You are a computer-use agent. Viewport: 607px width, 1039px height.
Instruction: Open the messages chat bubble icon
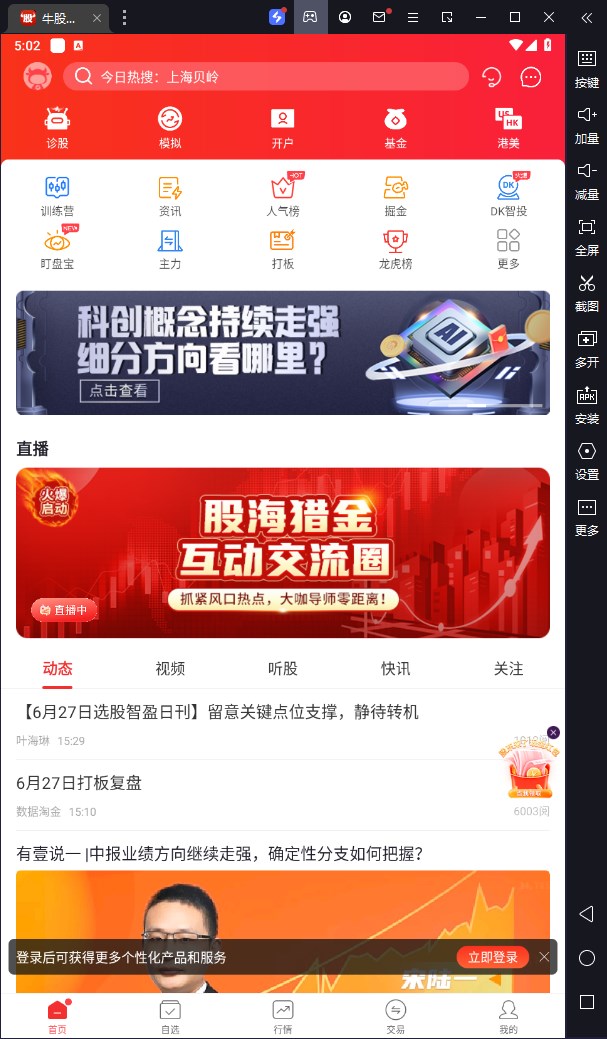tap(531, 77)
